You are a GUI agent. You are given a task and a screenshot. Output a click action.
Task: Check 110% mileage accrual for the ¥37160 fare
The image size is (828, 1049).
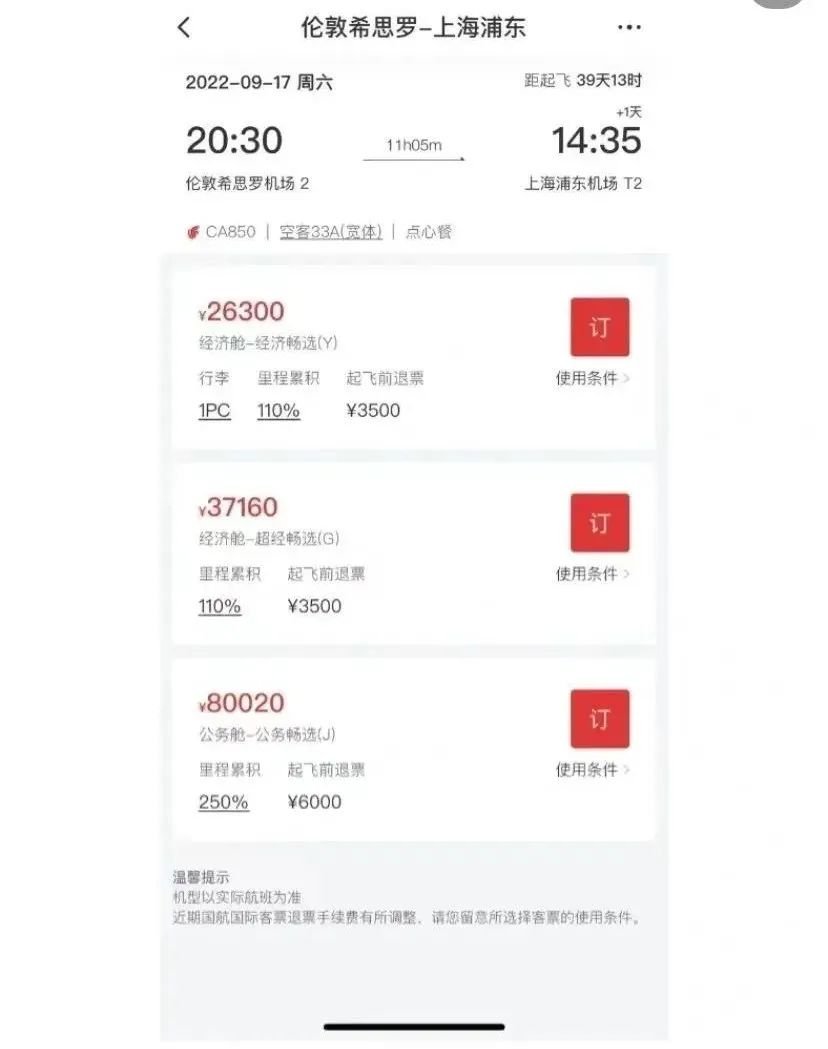point(219,606)
